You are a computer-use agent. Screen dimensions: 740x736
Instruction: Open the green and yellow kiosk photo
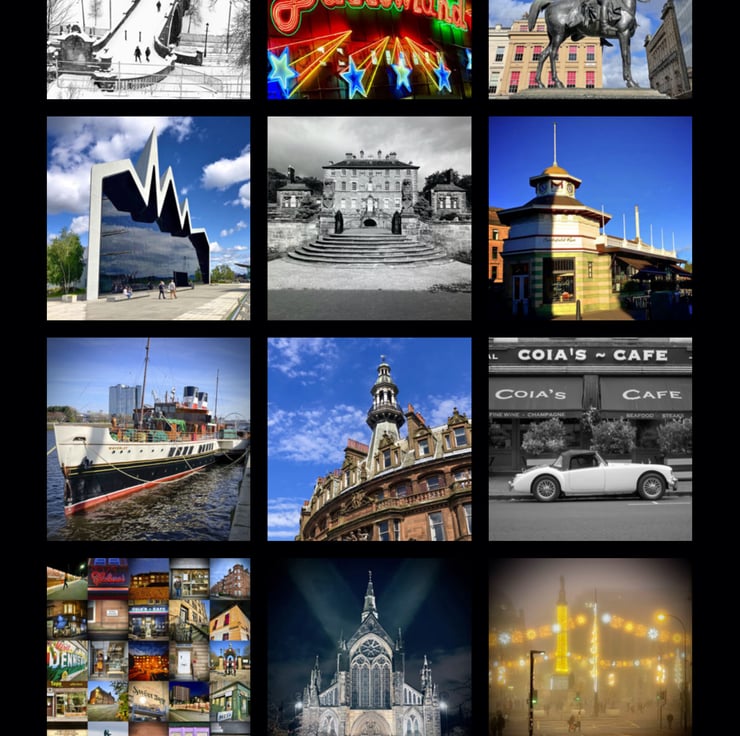[x=590, y=218]
